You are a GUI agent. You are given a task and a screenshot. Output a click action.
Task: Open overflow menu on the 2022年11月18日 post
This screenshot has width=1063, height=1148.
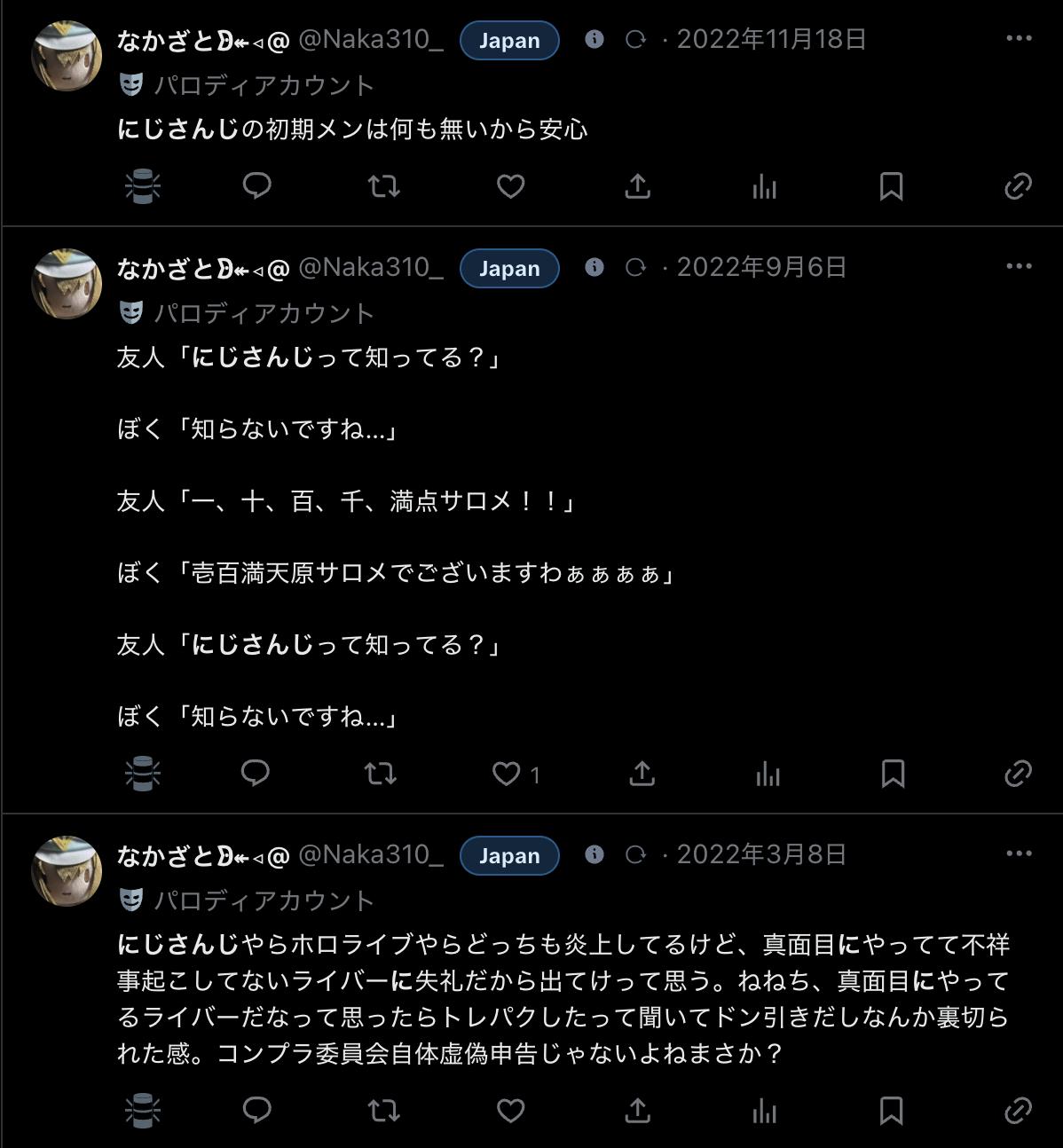pos(1019,39)
